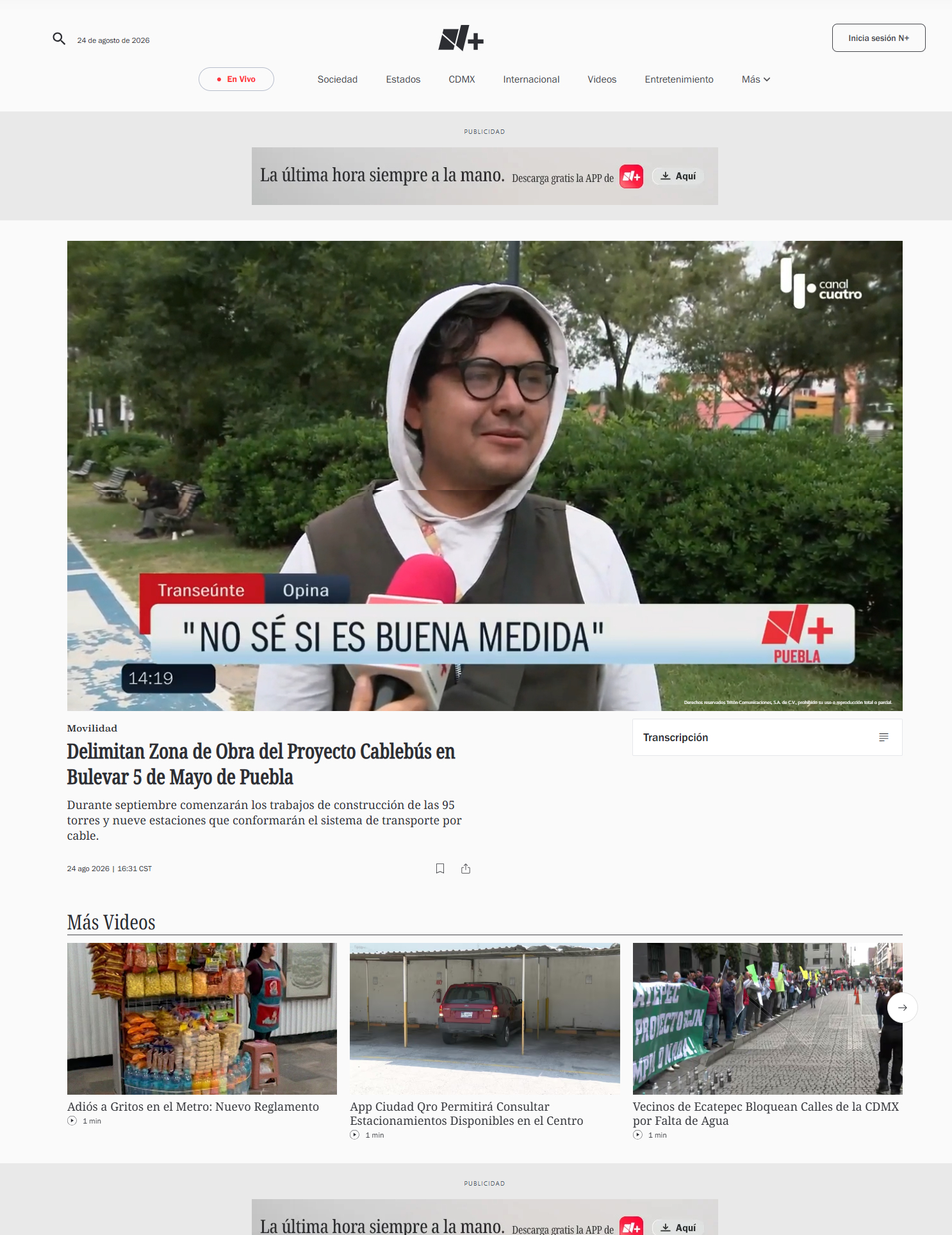
Task: Open the search magnifier icon
Action: point(59,39)
